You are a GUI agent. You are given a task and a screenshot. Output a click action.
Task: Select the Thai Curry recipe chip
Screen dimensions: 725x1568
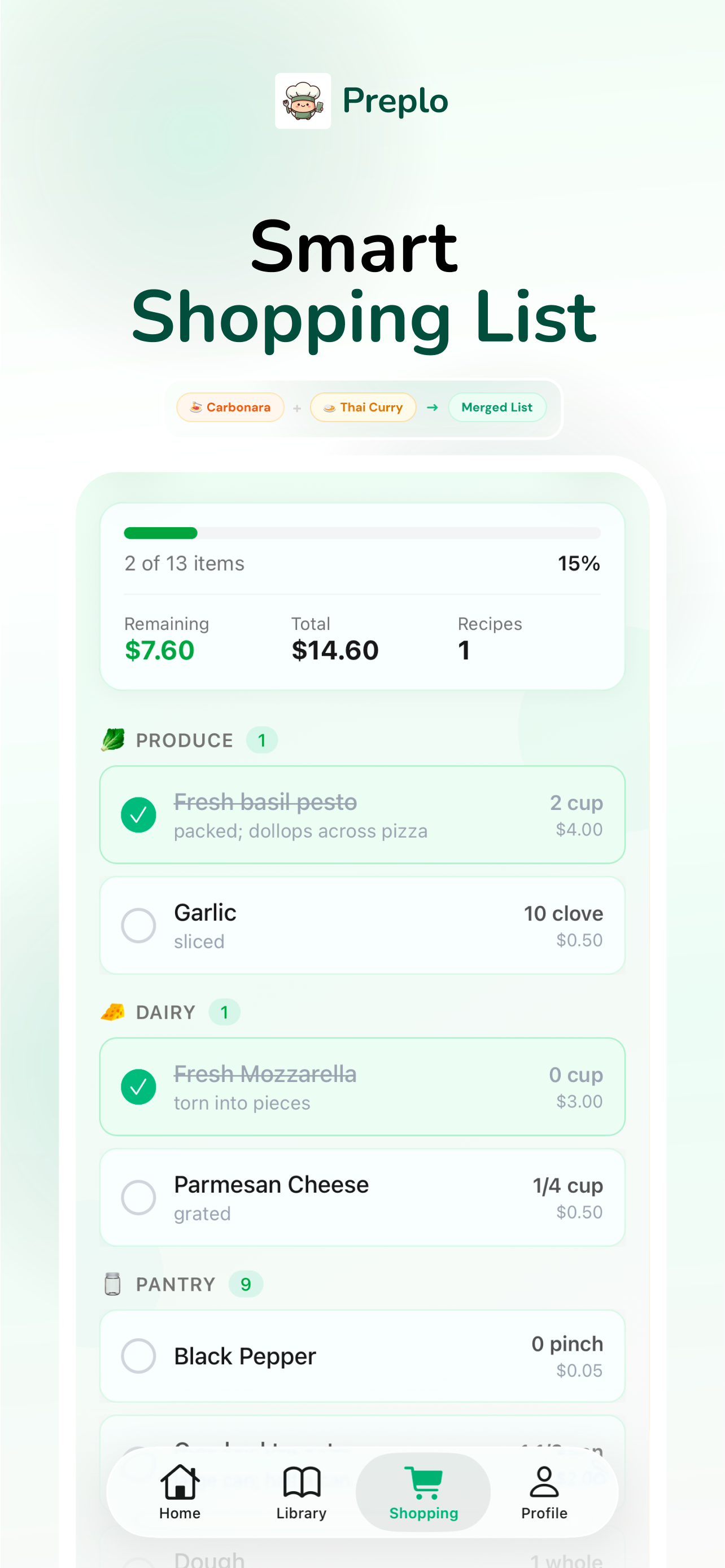point(363,406)
